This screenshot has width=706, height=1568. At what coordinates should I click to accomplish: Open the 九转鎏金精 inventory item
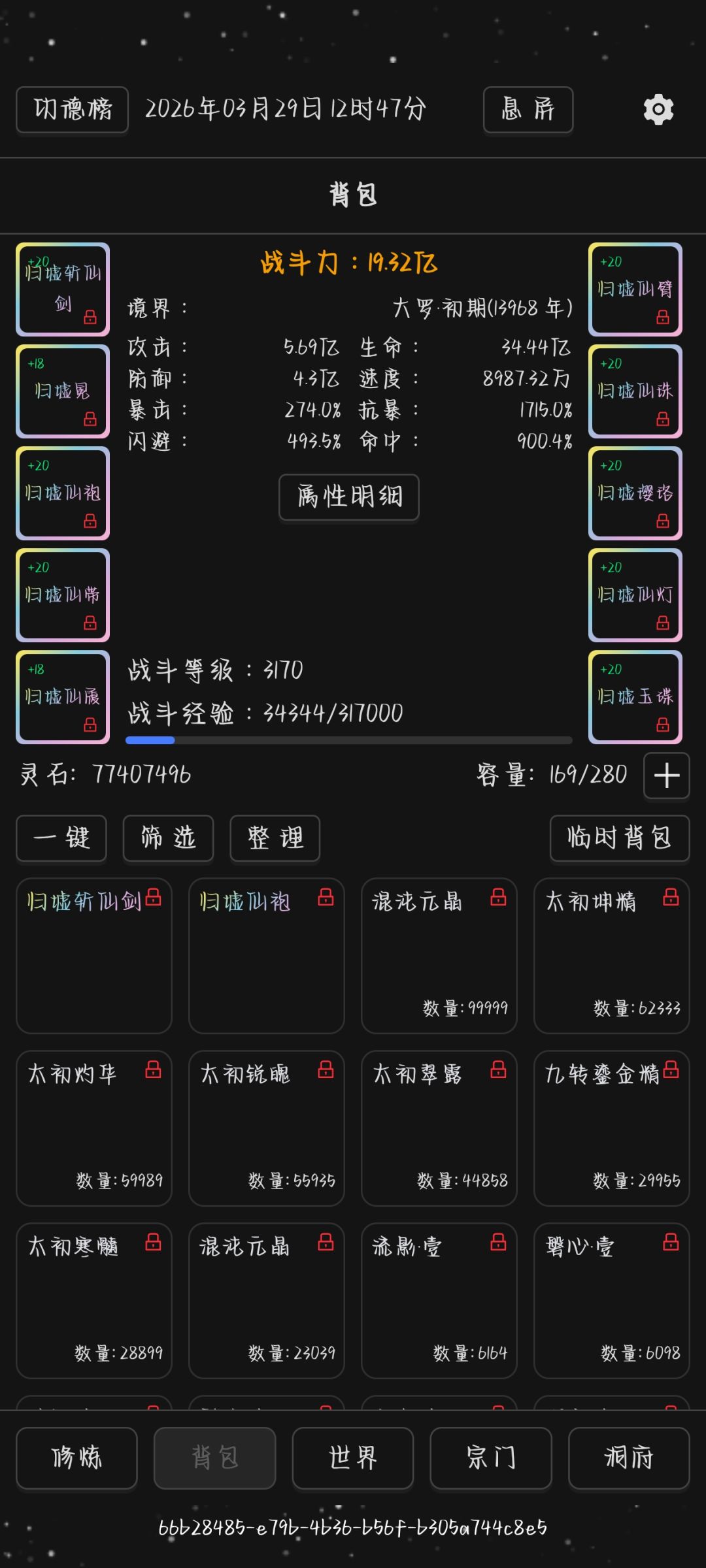tap(612, 1128)
